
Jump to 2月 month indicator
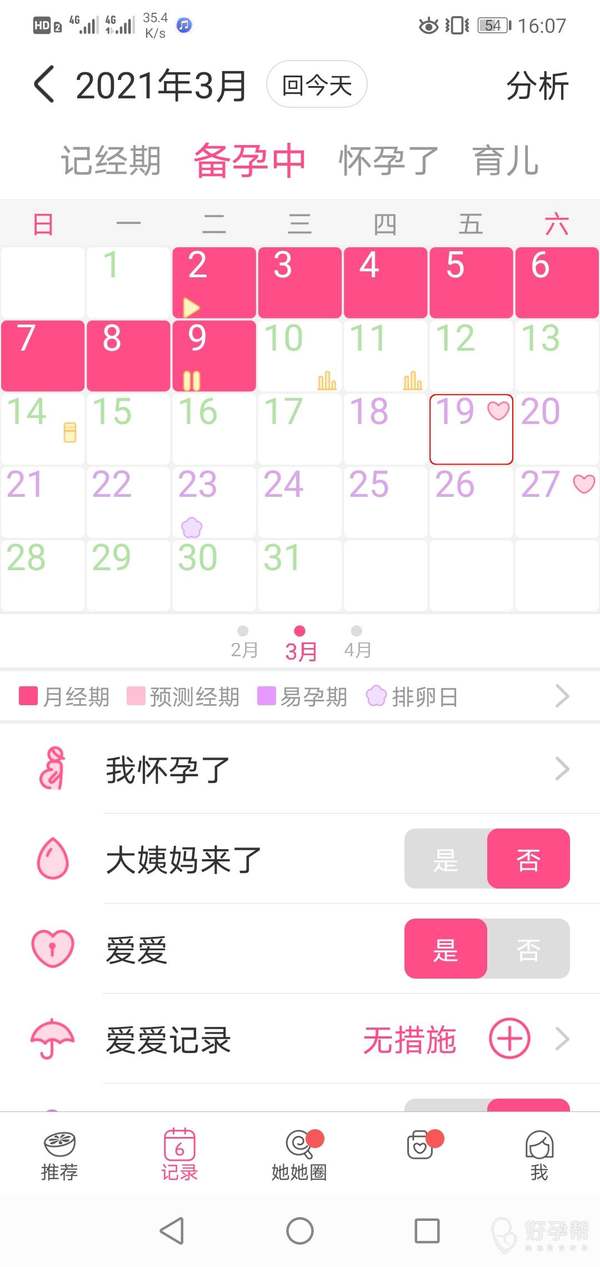(244, 642)
